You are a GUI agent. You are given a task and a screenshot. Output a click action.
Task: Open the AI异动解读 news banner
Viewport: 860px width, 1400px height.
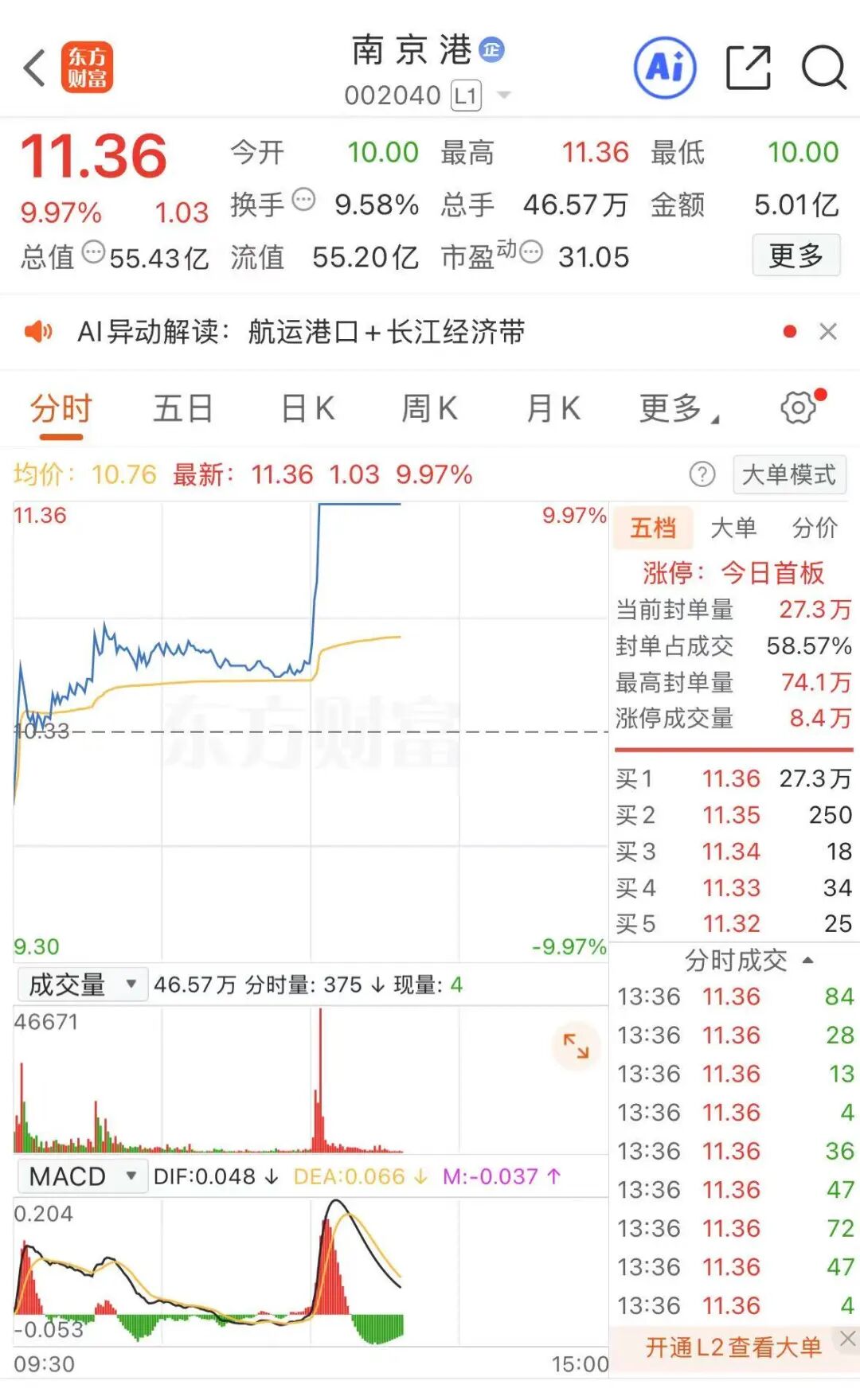[x=303, y=332]
